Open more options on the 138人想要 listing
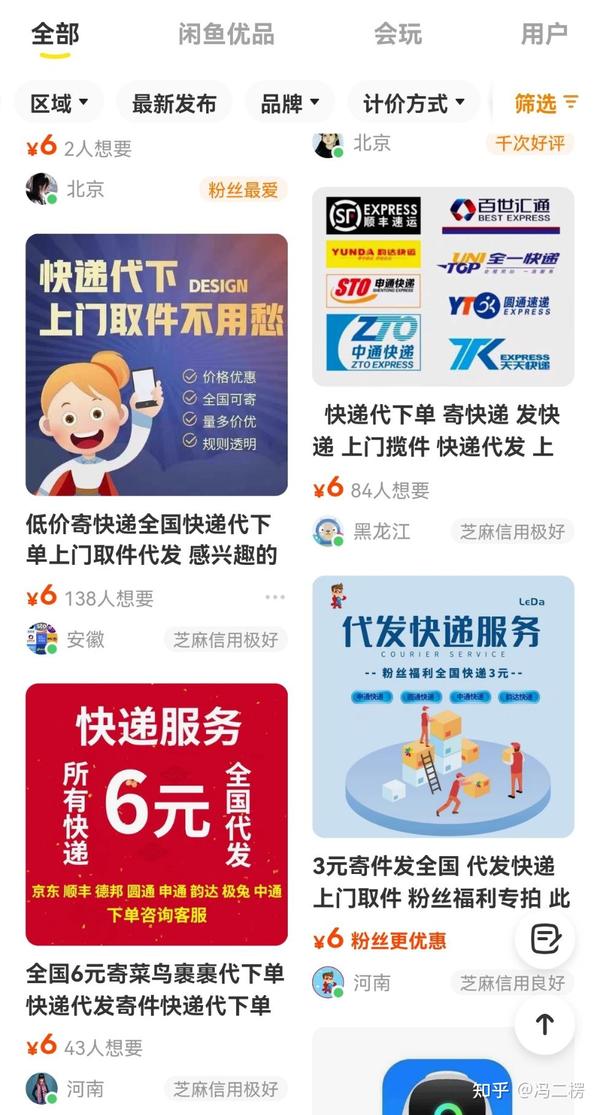Screen dimensions: 600x1115 pyautogui.click(x=275, y=598)
